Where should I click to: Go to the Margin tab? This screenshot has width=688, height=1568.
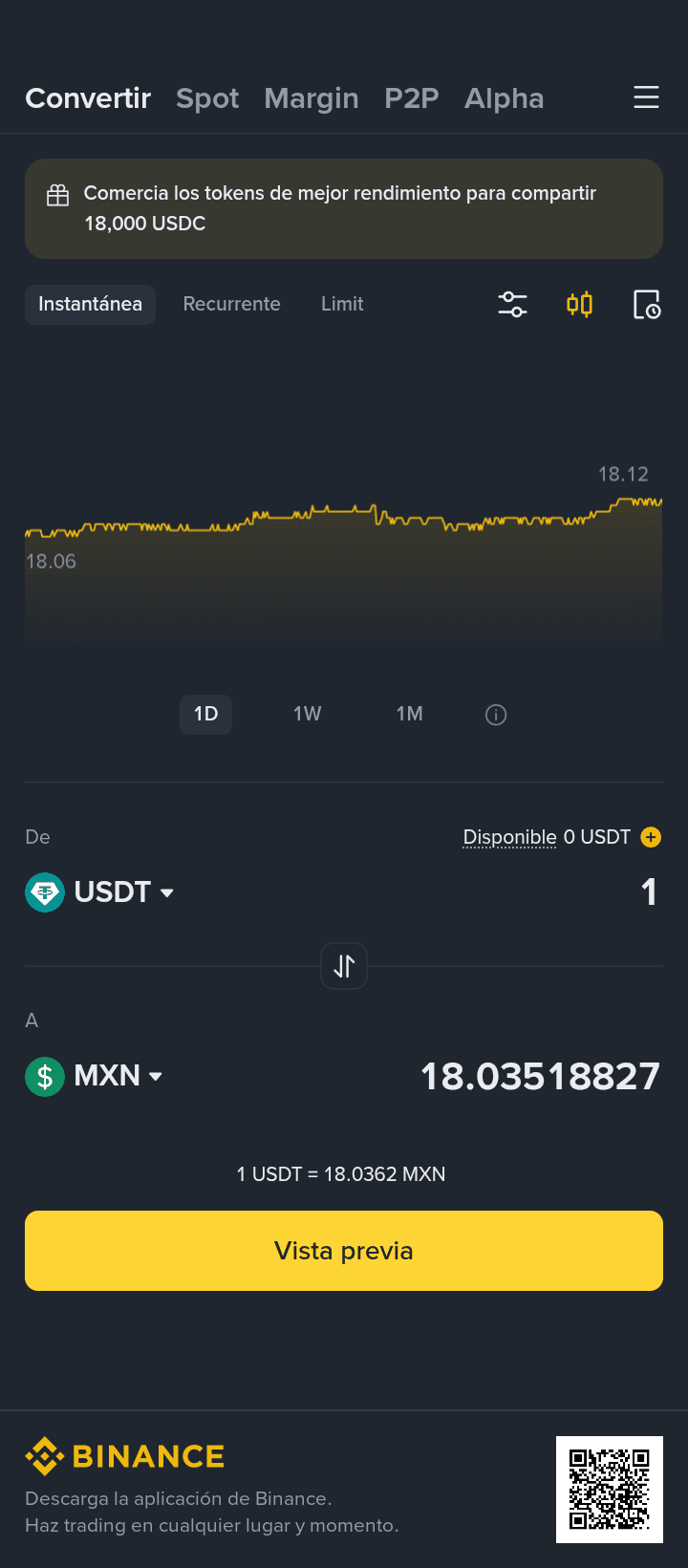tap(312, 98)
